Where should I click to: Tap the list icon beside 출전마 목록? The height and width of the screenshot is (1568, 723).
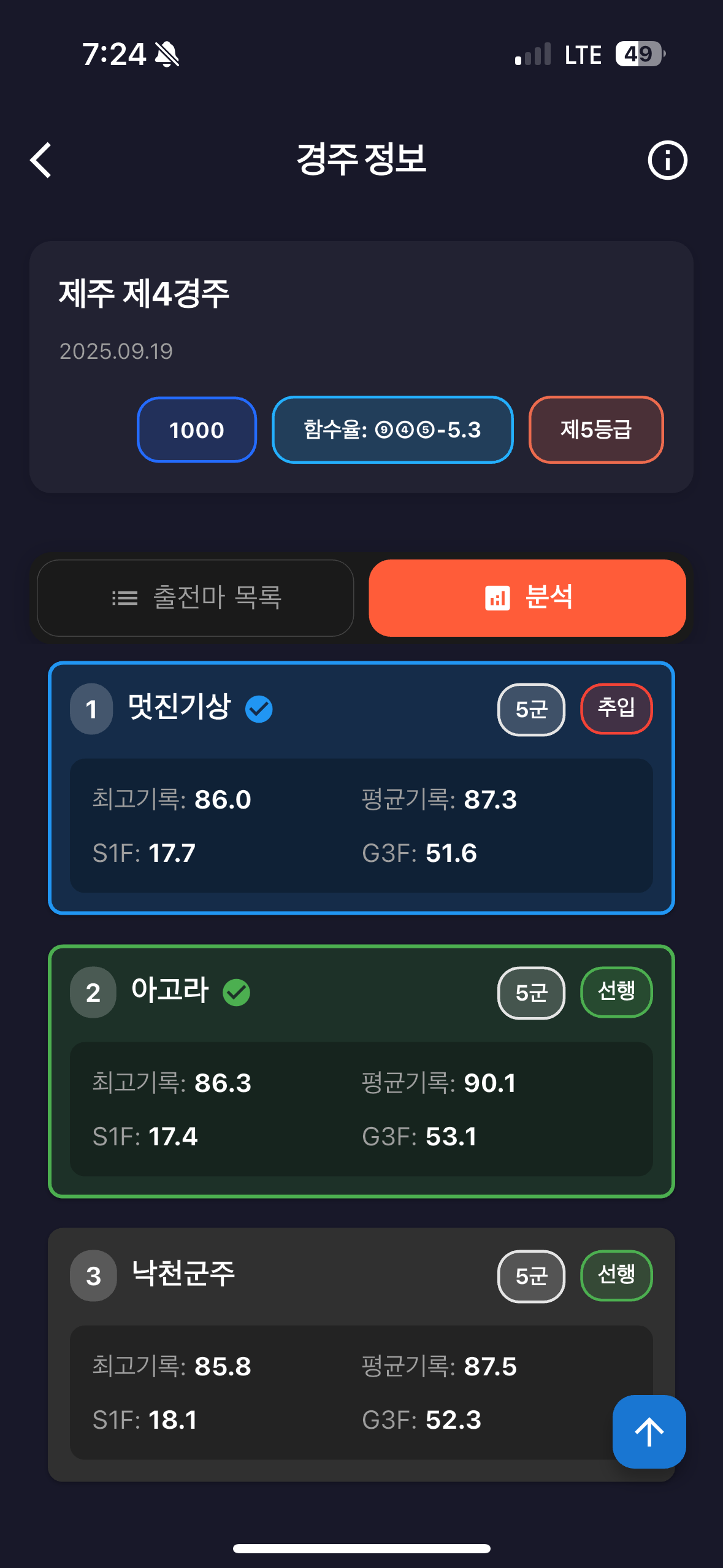[x=124, y=598]
